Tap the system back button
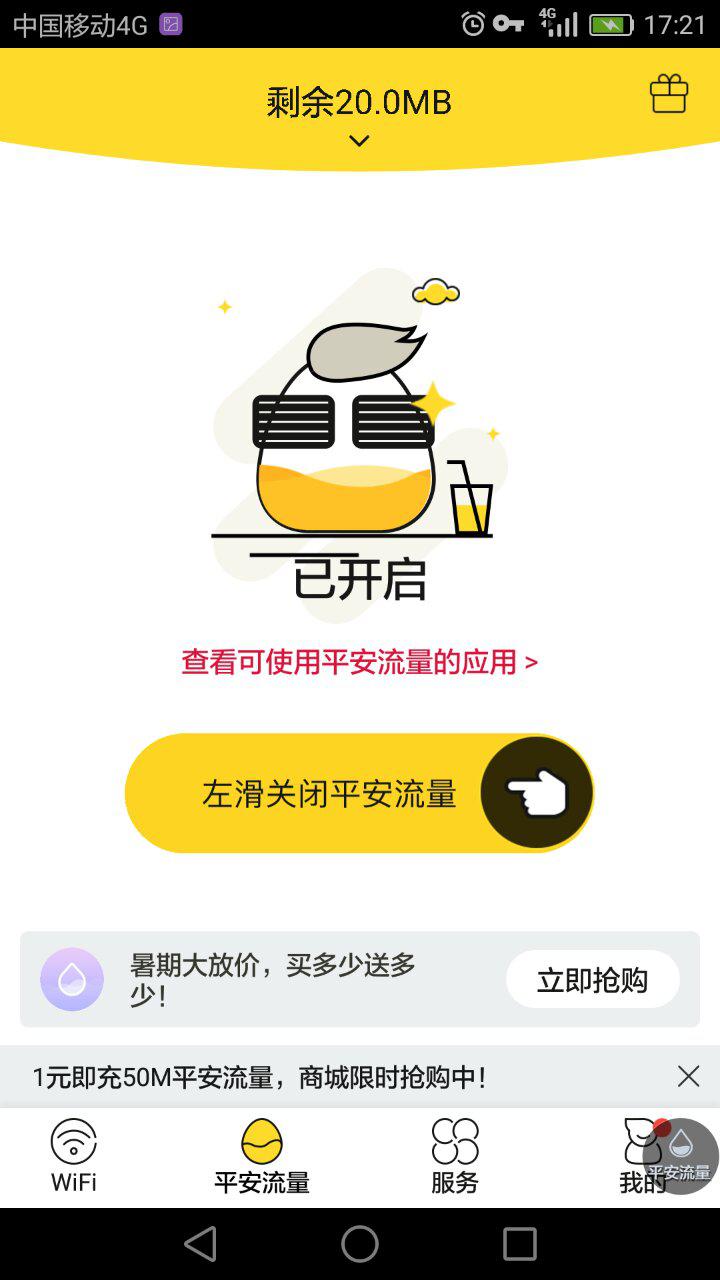The width and height of the screenshot is (720, 1280). pyautogui.click(x=201, y=1244)
